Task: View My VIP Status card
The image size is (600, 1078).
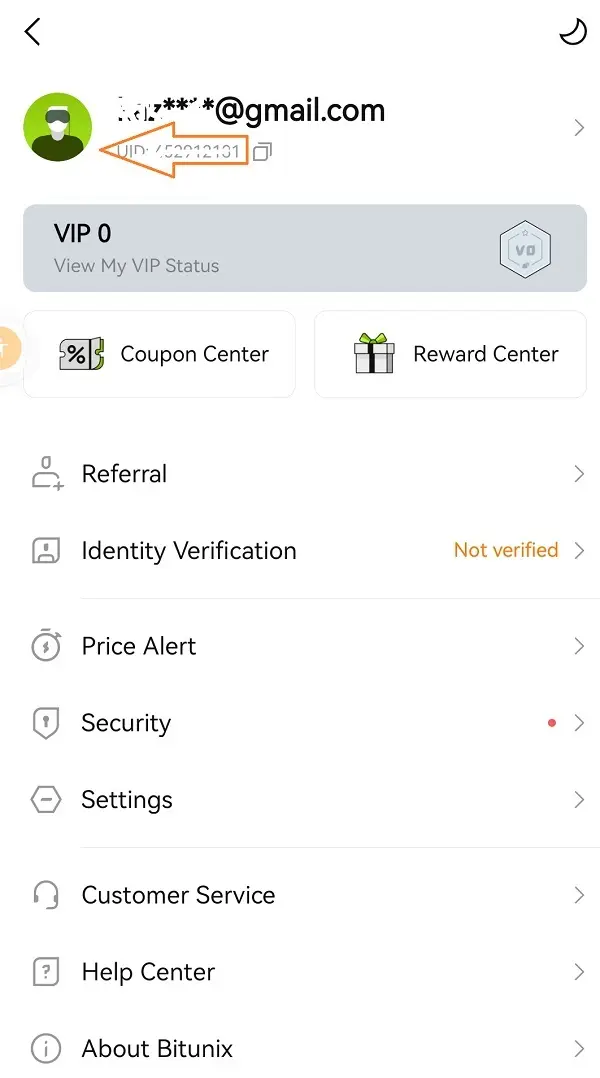Action: pyautogui.click(x=305, y=248)
